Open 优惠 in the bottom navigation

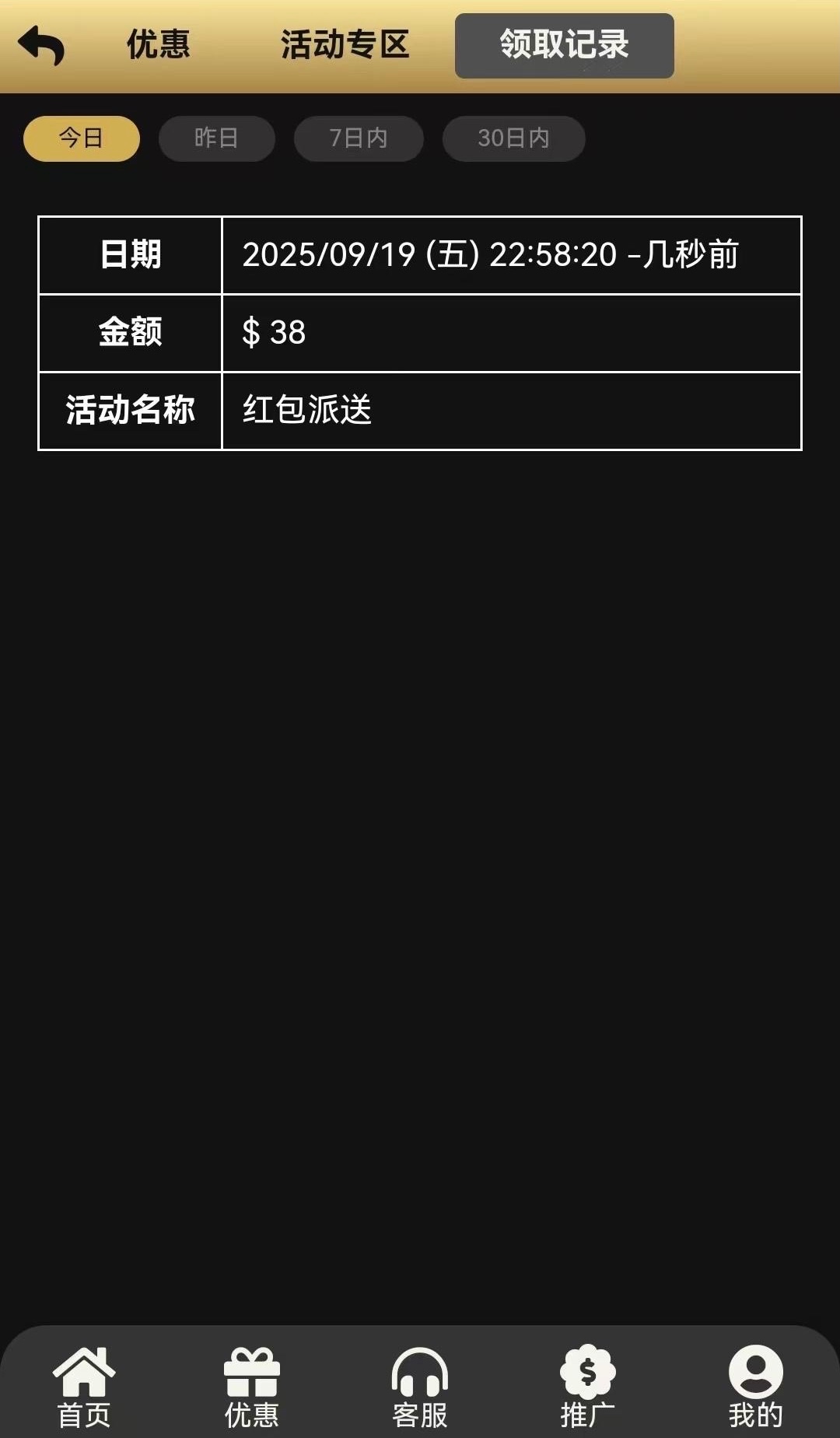(x=252, y=1388)
